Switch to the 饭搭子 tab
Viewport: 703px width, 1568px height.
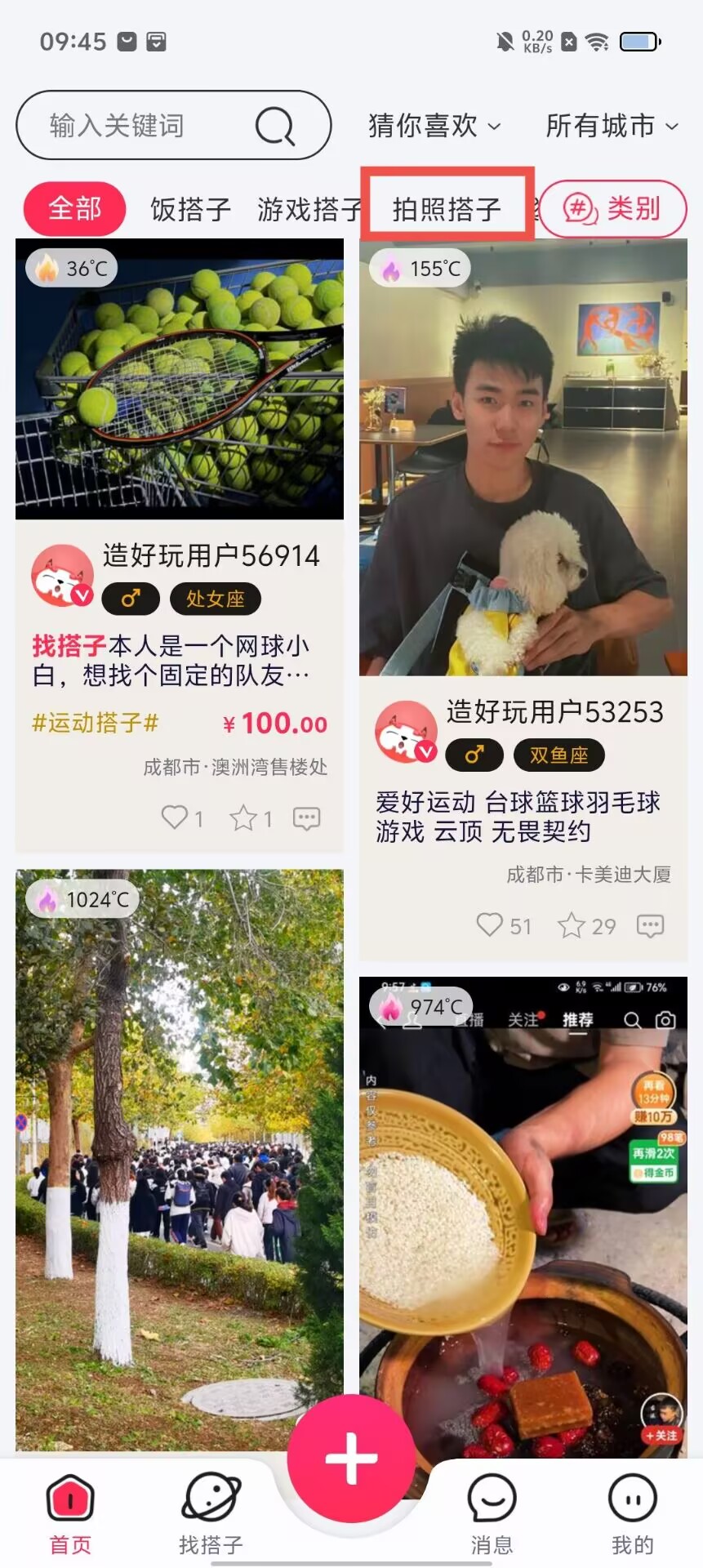click(190, 210)
